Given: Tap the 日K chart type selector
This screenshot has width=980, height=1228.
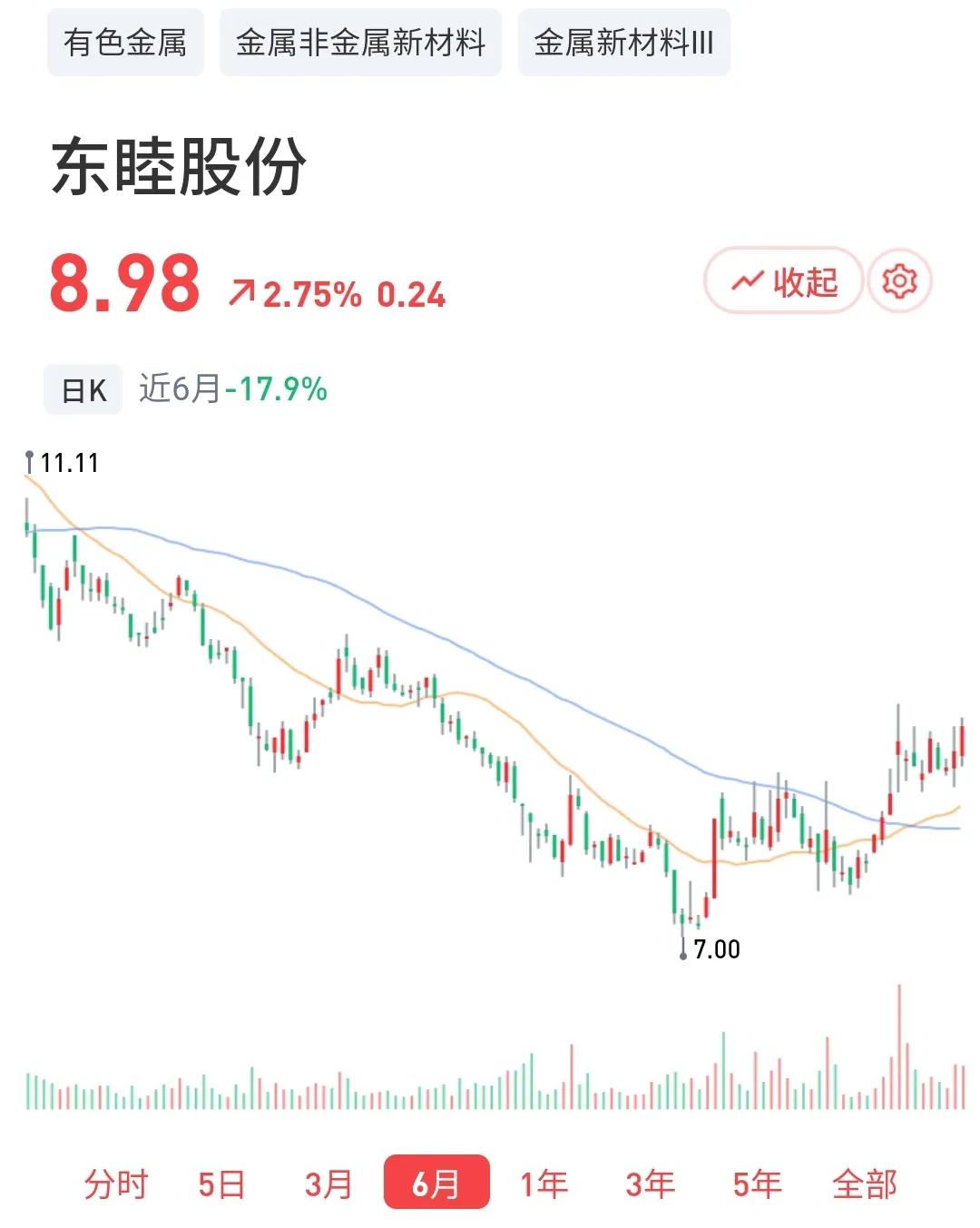Looking at the screenshot, I should click(83, 390).
